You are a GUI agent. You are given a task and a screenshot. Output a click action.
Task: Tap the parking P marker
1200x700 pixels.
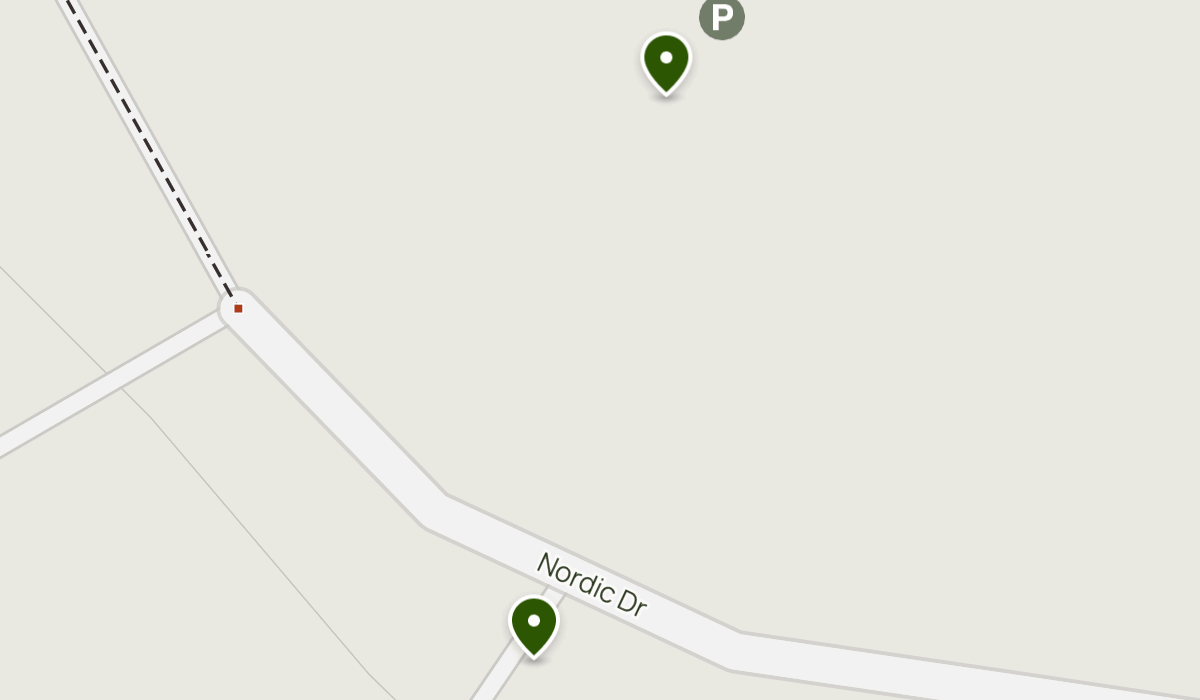tap(721, 17)
